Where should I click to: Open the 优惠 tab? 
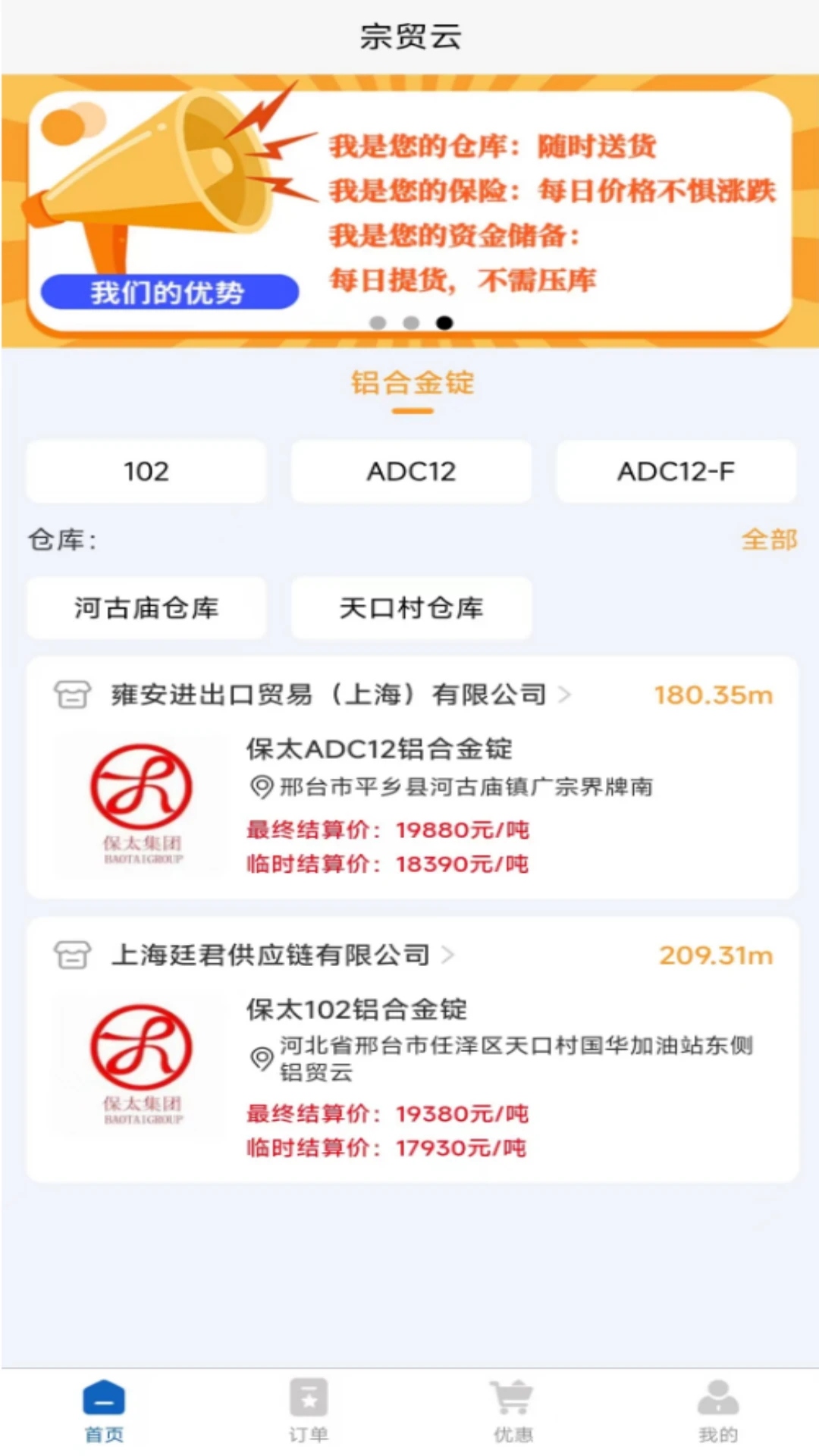(x=513, y=1412)
